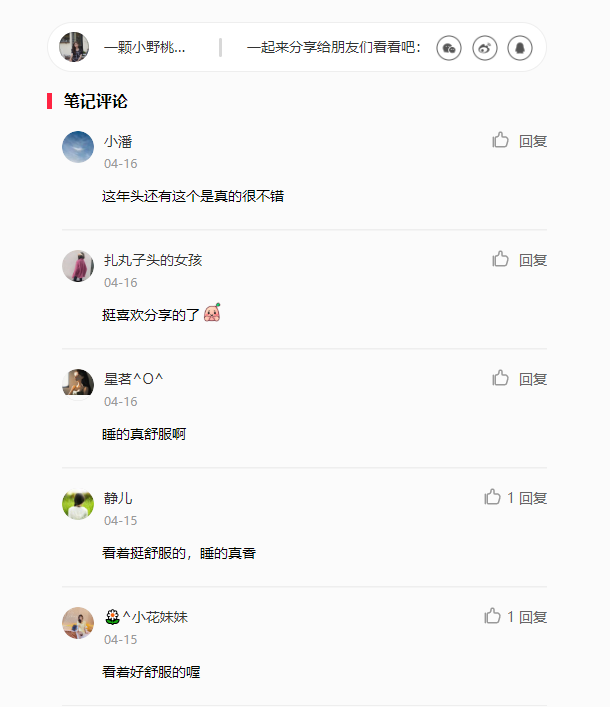Reply to 小花妹妹's comment

[533, 617]
